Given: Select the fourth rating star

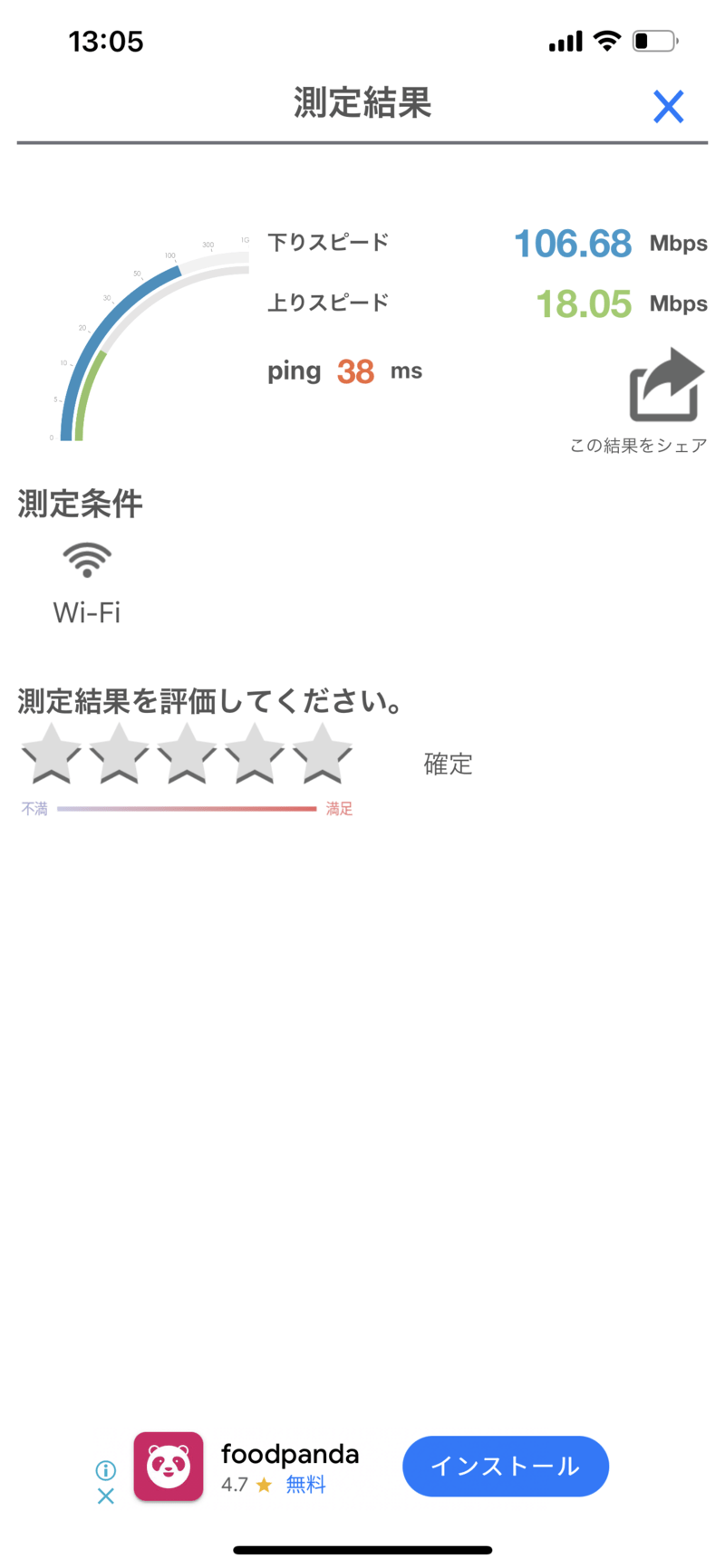Looking at the screenshot, I should pyautogui.click(x=255, y=753).
